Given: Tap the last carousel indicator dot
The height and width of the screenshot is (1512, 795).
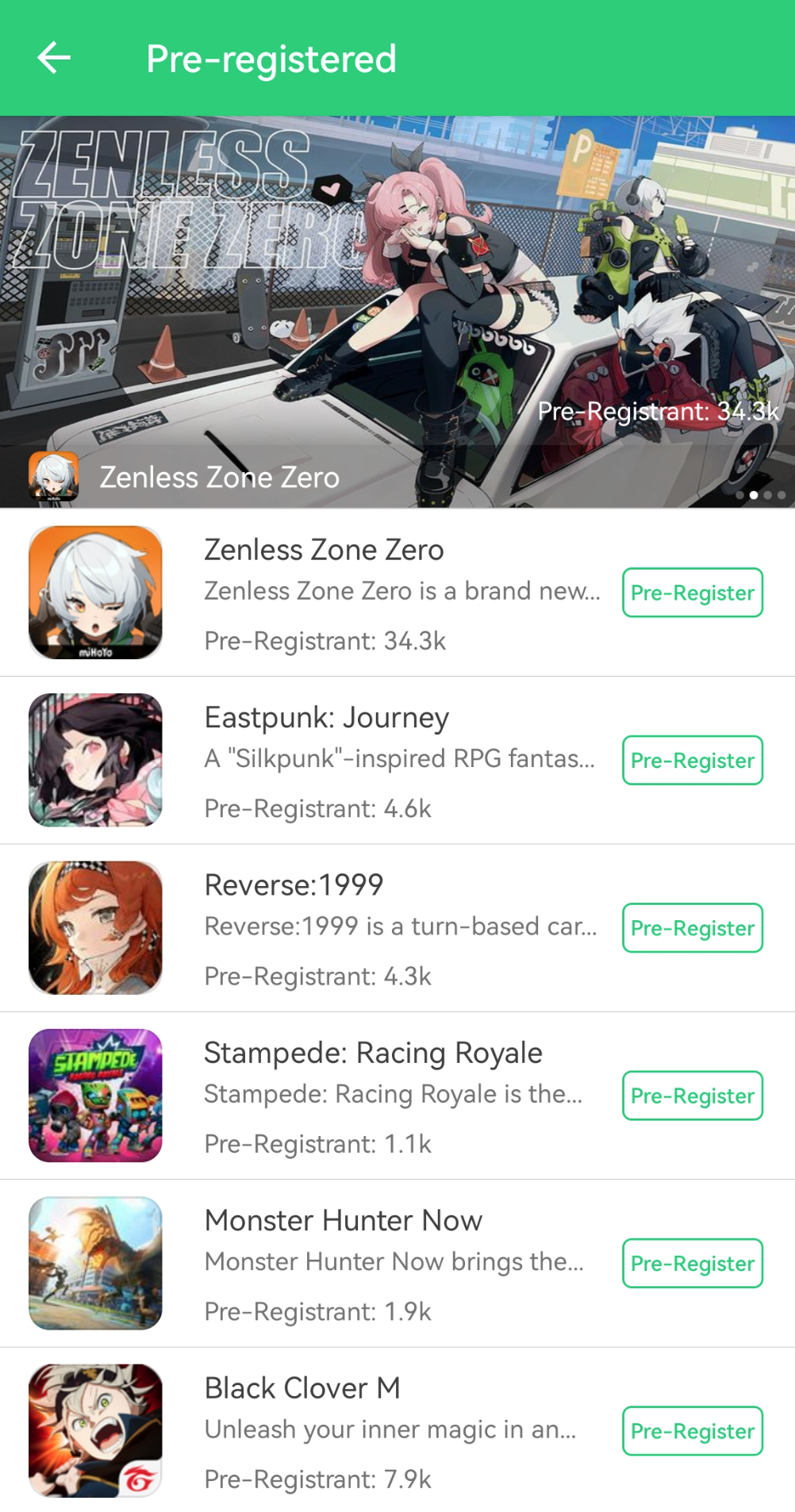Looking at the screenshot, I should 781,495.
